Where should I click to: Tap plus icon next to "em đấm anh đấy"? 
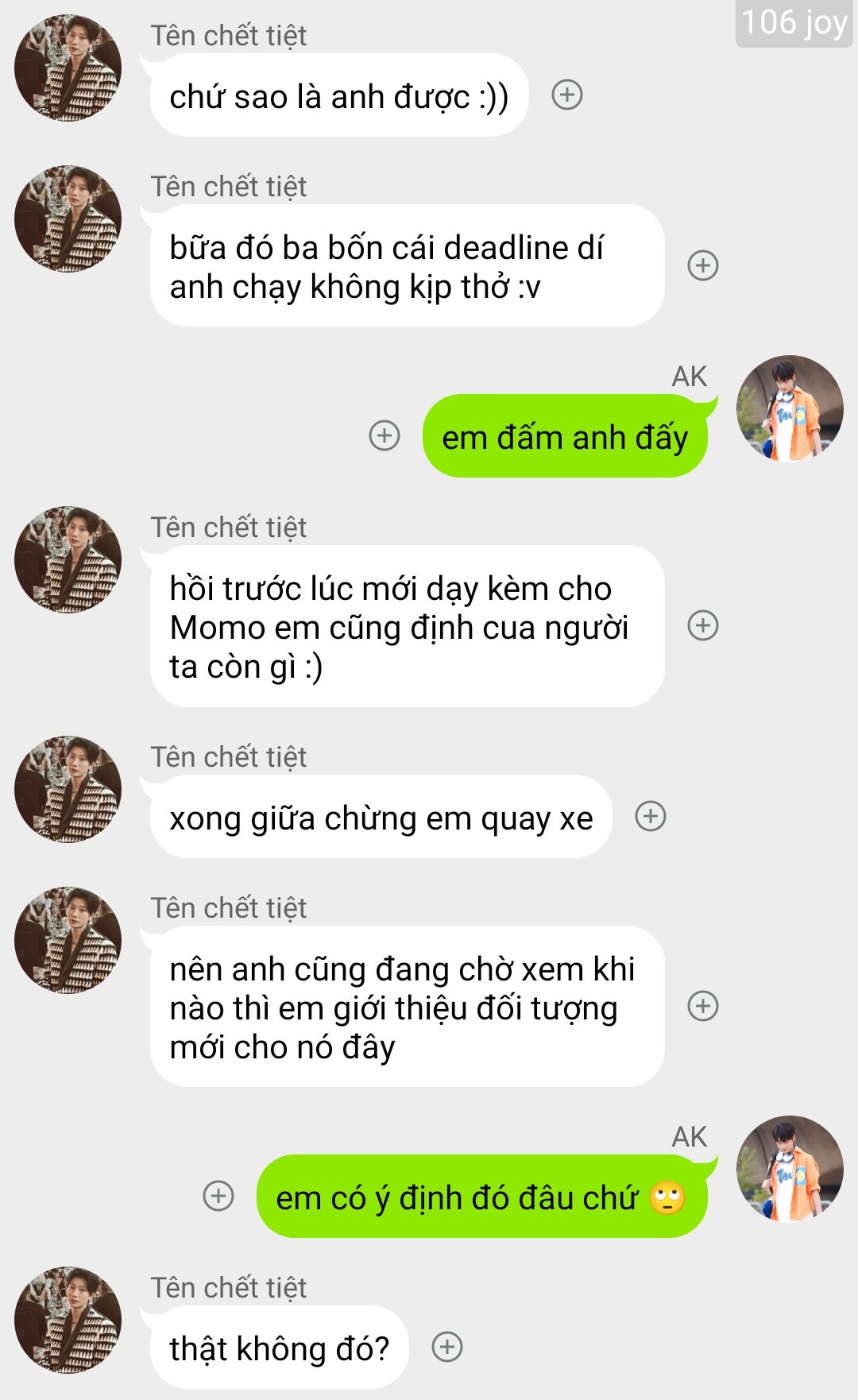pyautogui.click(x=385, y=435)
